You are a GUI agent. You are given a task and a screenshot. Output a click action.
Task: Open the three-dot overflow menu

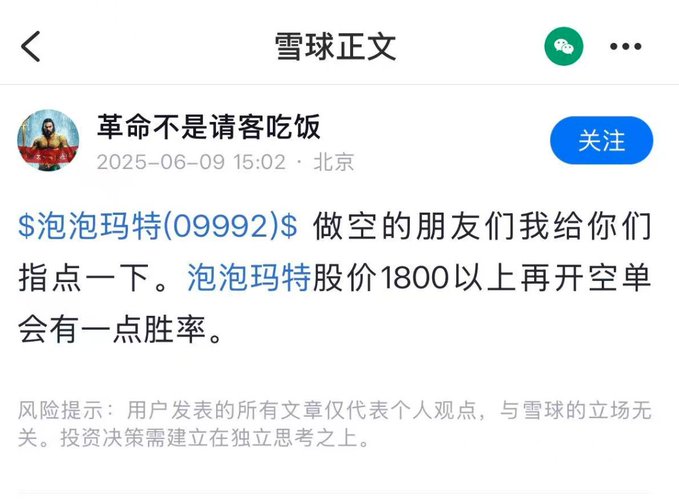tap(626, 46)
